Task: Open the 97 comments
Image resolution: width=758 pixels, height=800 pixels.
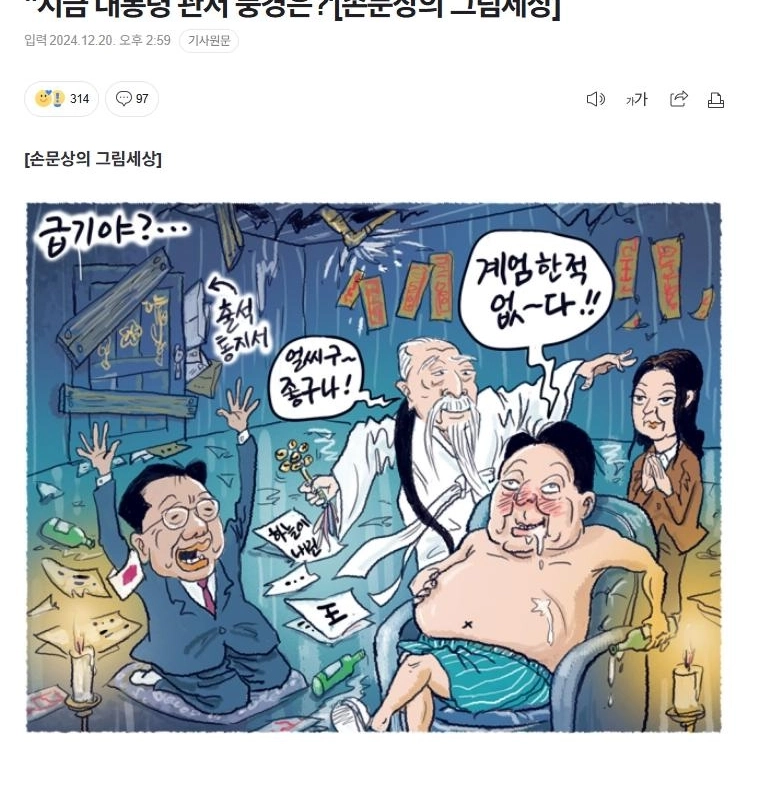Action: (x=132, y=99)
